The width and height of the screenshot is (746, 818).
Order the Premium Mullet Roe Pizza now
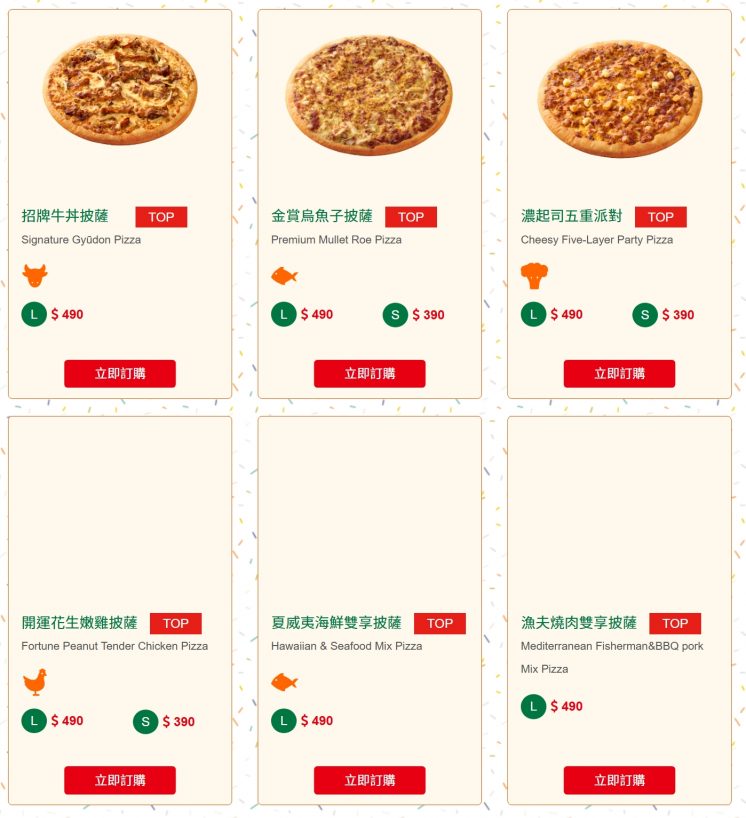point(369,373)
